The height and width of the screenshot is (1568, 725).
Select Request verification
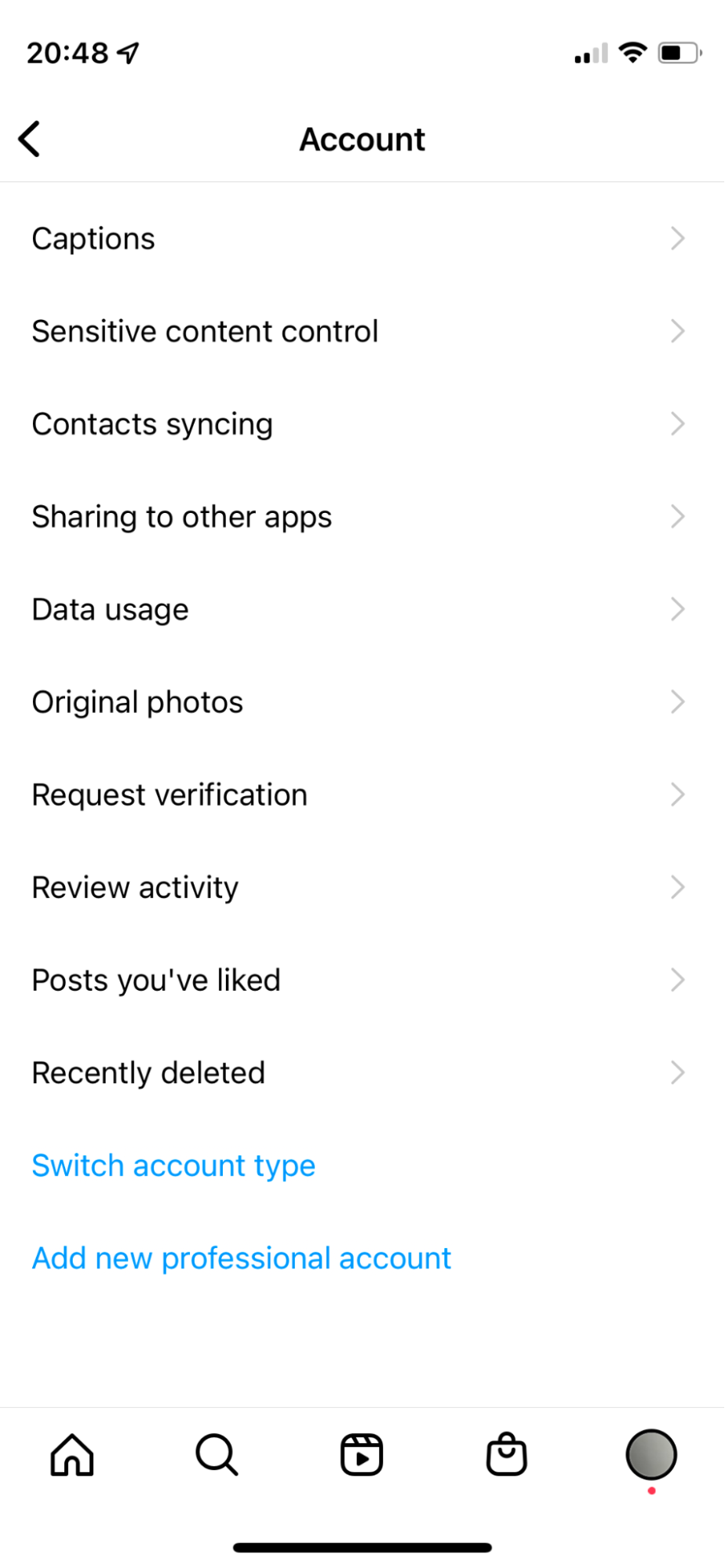pos(361,795)
